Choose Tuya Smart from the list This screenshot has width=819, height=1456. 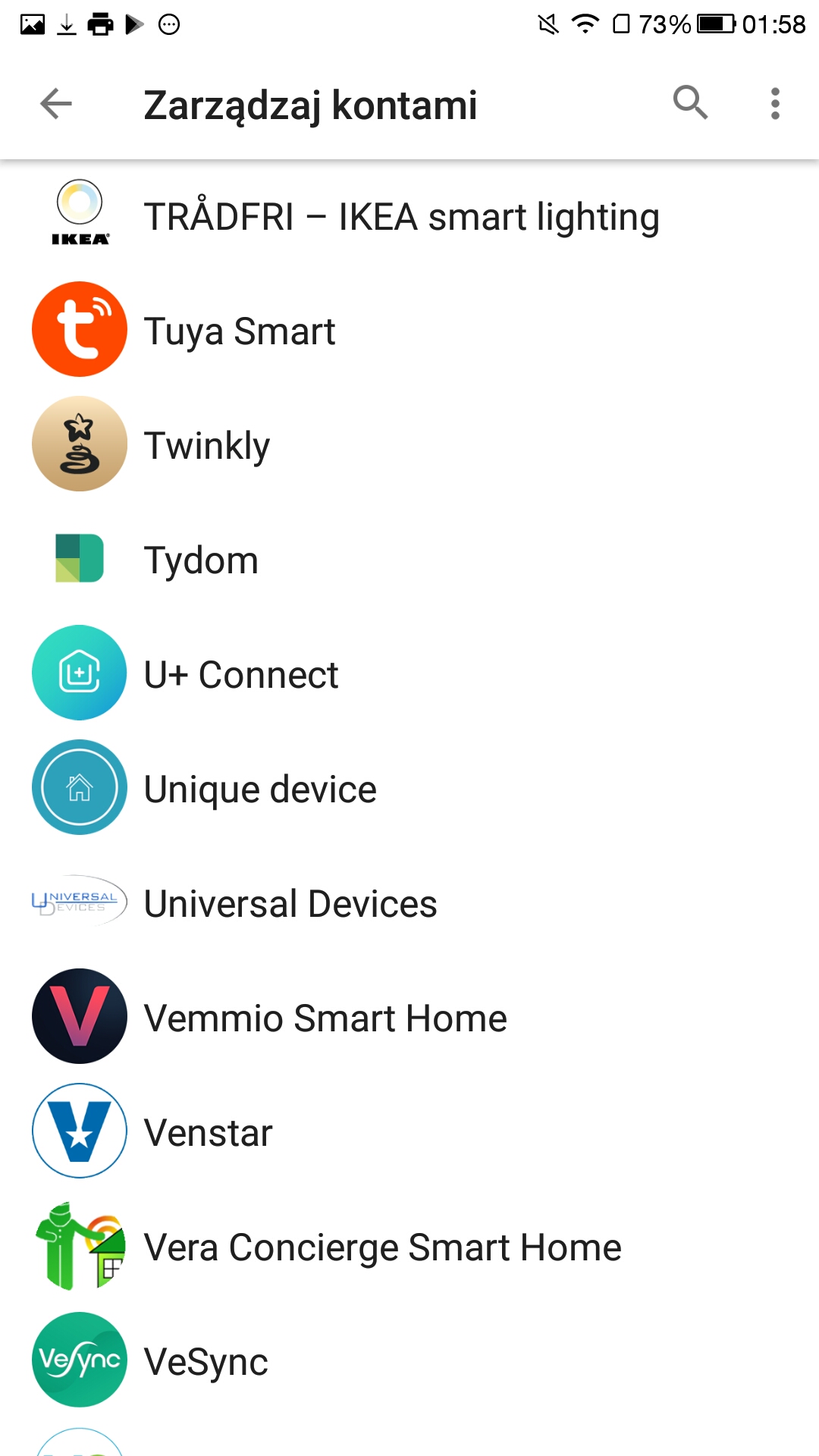[240, 331]
